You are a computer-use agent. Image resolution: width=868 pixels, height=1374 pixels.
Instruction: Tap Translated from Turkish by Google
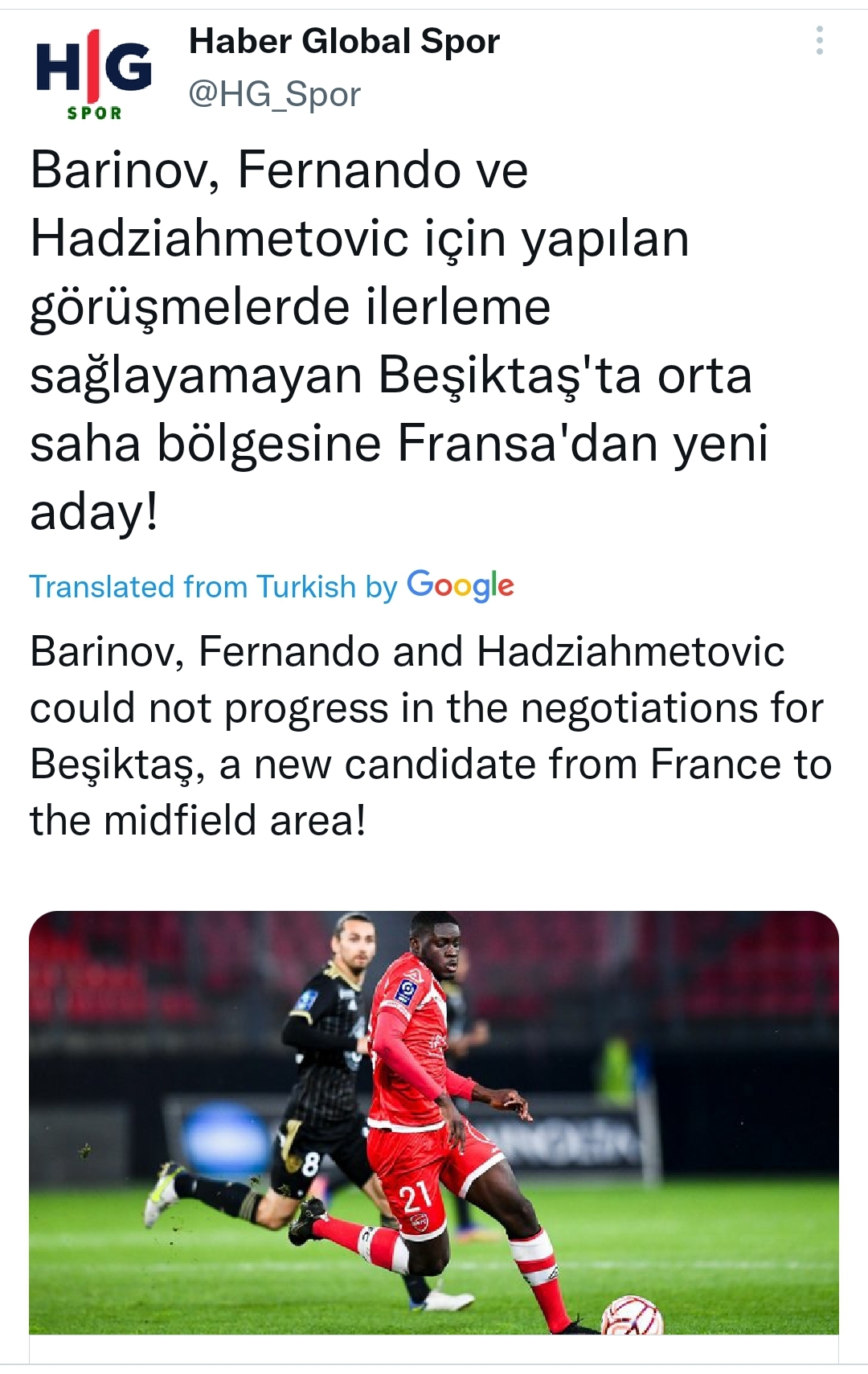(271, 586)
